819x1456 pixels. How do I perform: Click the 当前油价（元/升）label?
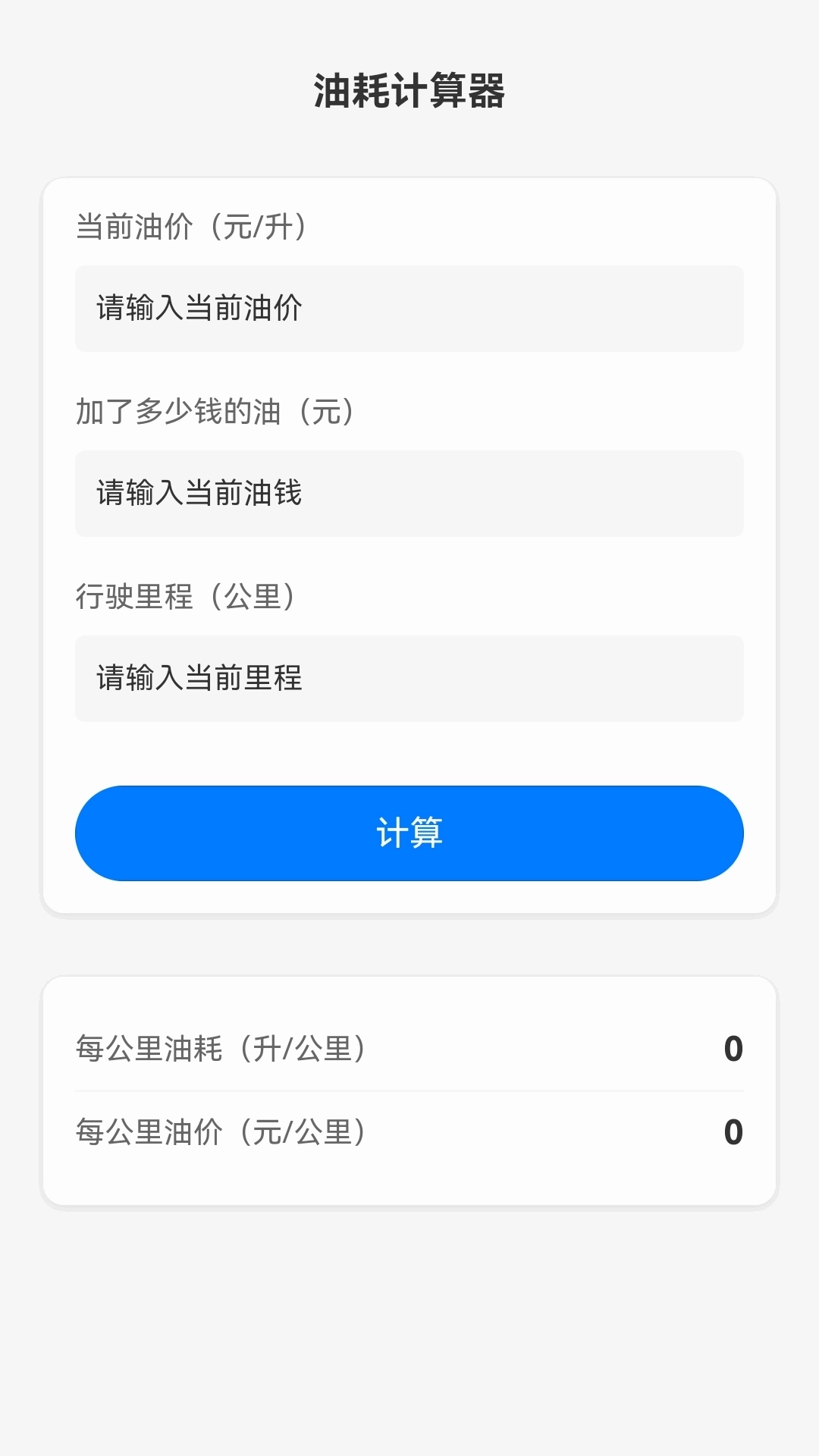(190, 224)
